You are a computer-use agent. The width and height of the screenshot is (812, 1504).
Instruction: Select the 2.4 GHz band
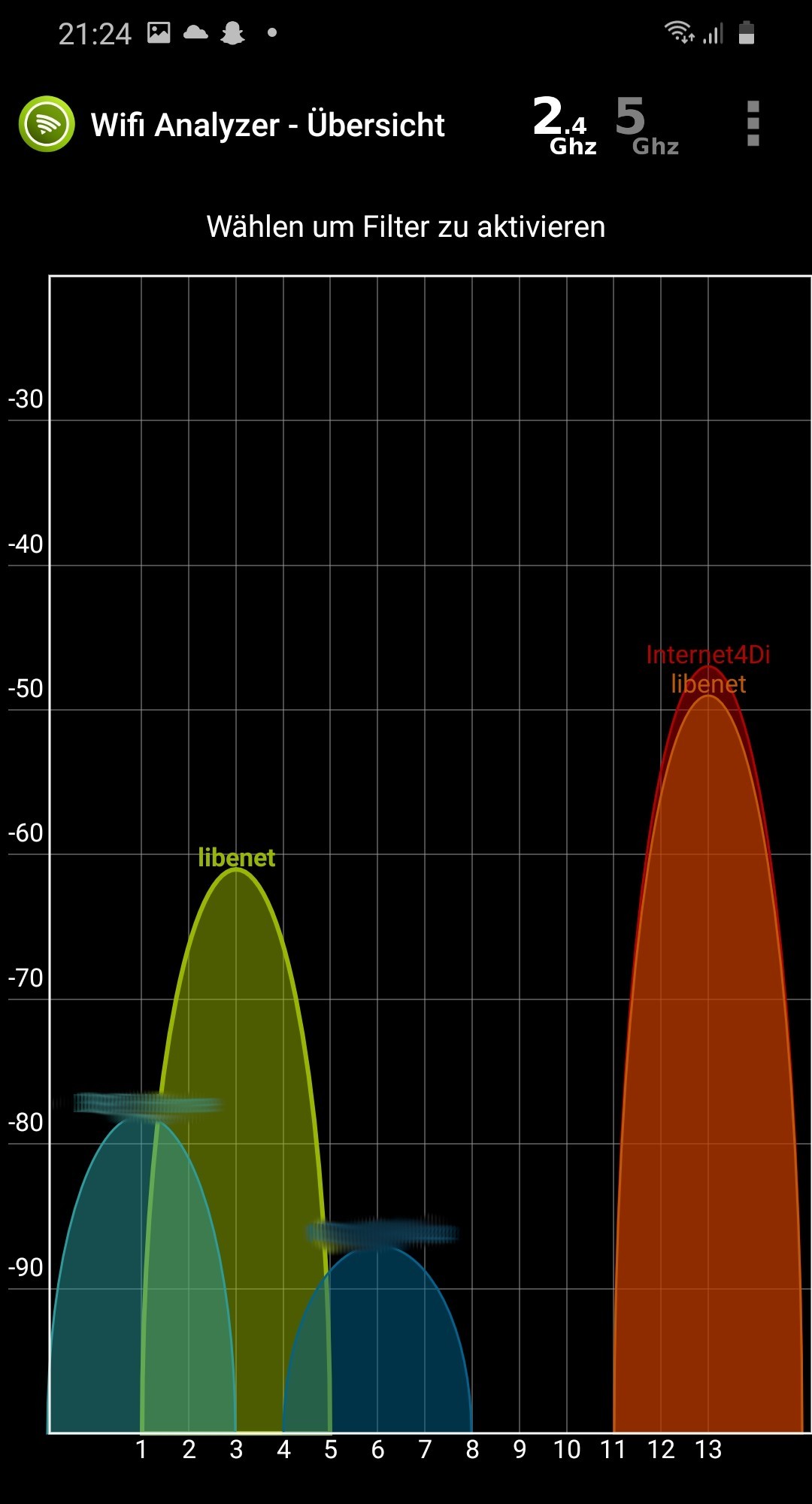(x=565, y=125)
